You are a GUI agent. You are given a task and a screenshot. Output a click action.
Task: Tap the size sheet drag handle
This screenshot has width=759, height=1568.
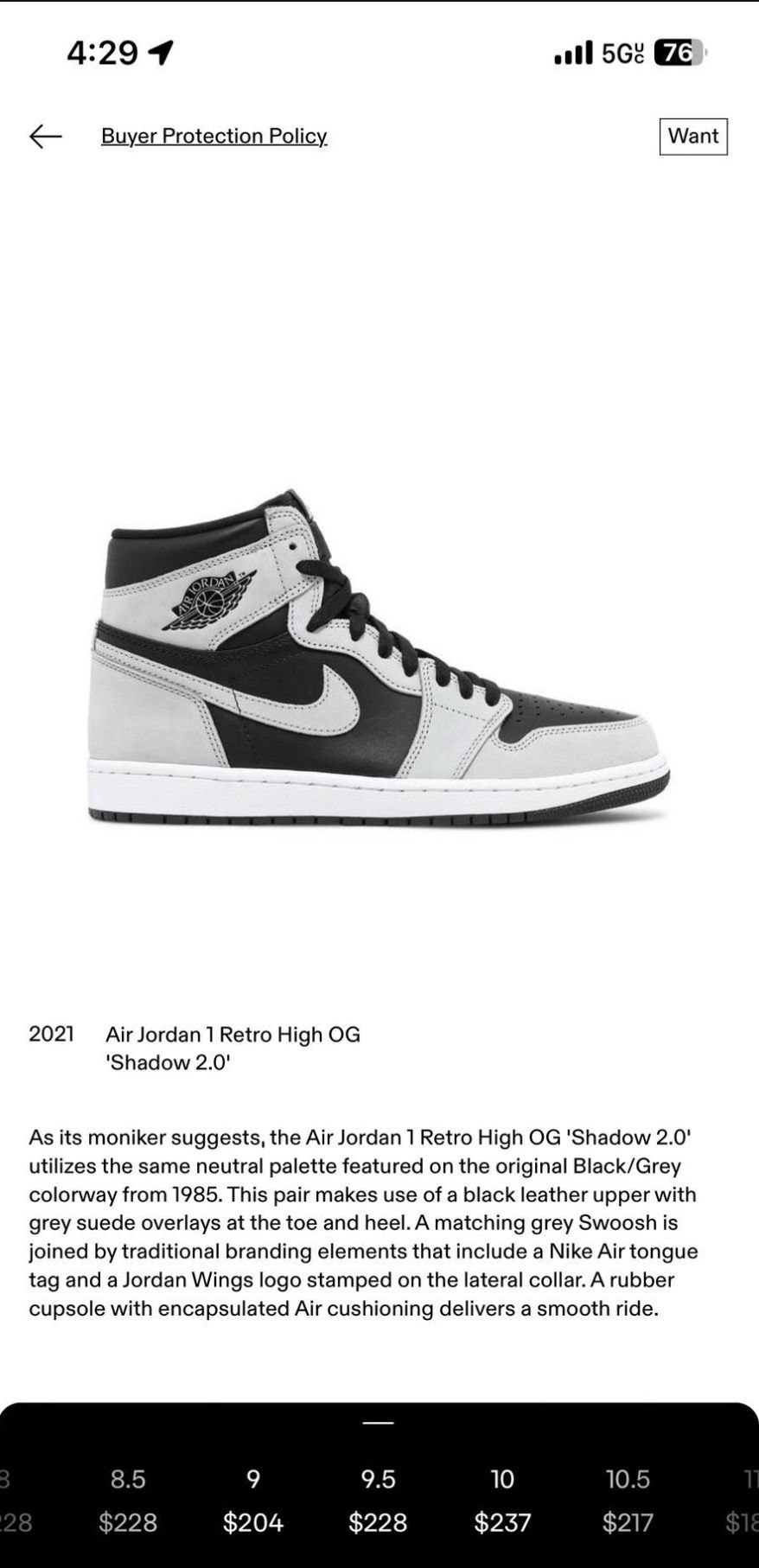(x=378, y=1422)
